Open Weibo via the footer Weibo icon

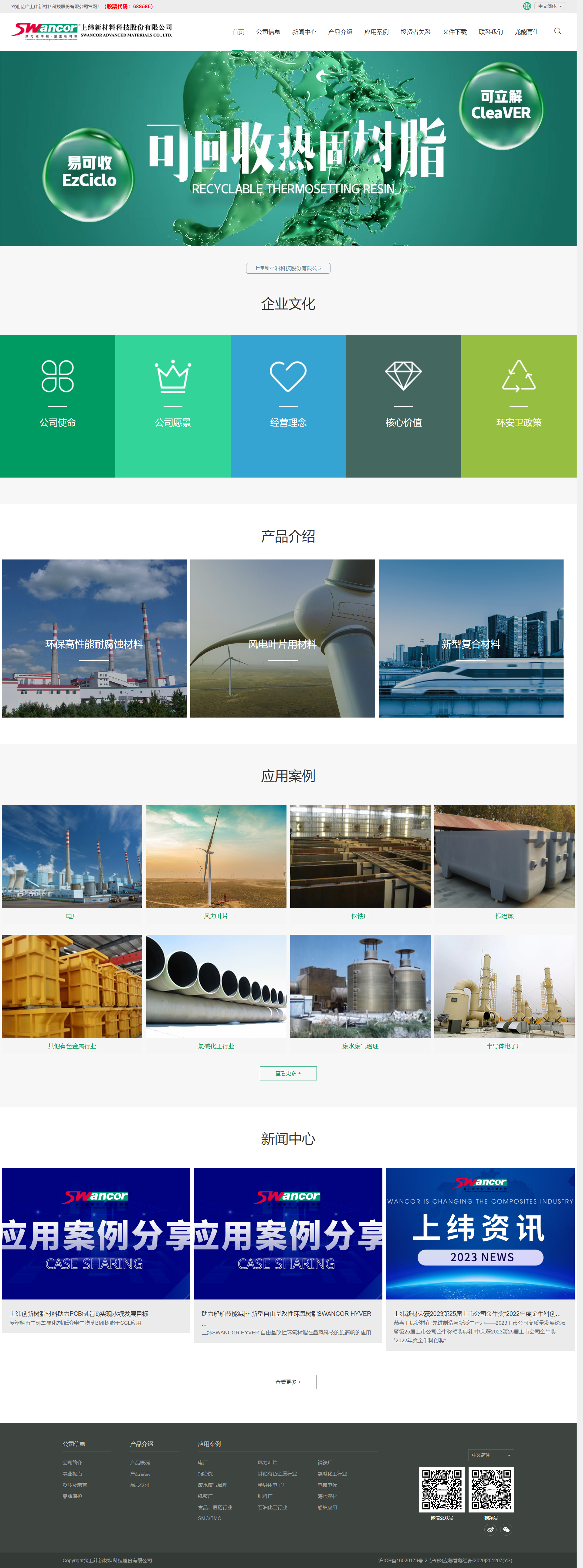click(490, 1530)
